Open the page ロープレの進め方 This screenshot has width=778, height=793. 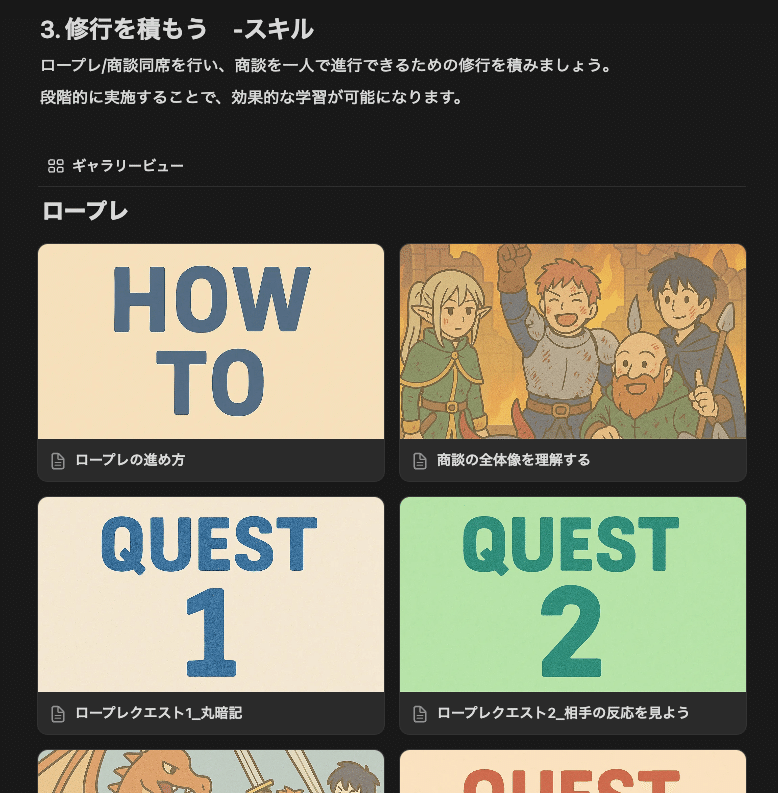click(x=128, y=461)
